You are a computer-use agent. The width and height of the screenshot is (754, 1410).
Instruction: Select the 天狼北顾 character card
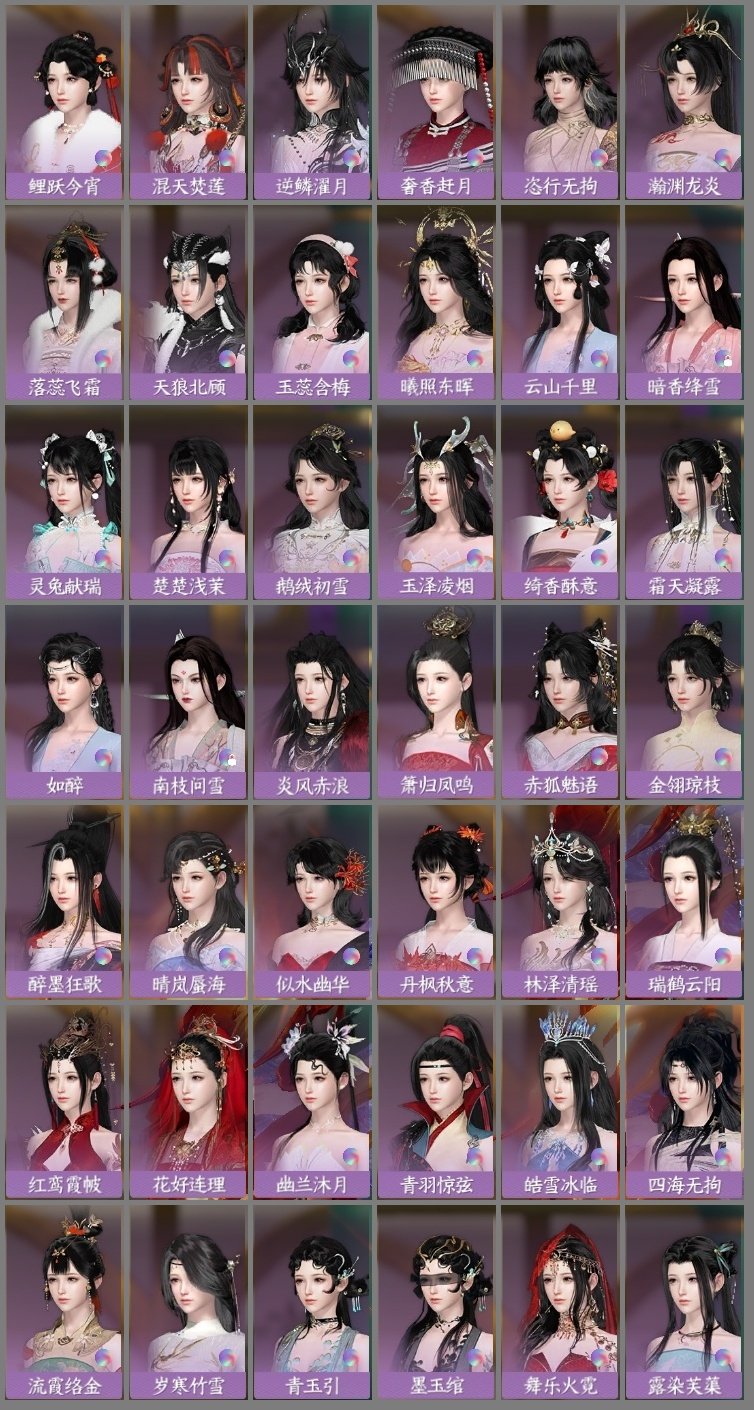click(190, 290)
